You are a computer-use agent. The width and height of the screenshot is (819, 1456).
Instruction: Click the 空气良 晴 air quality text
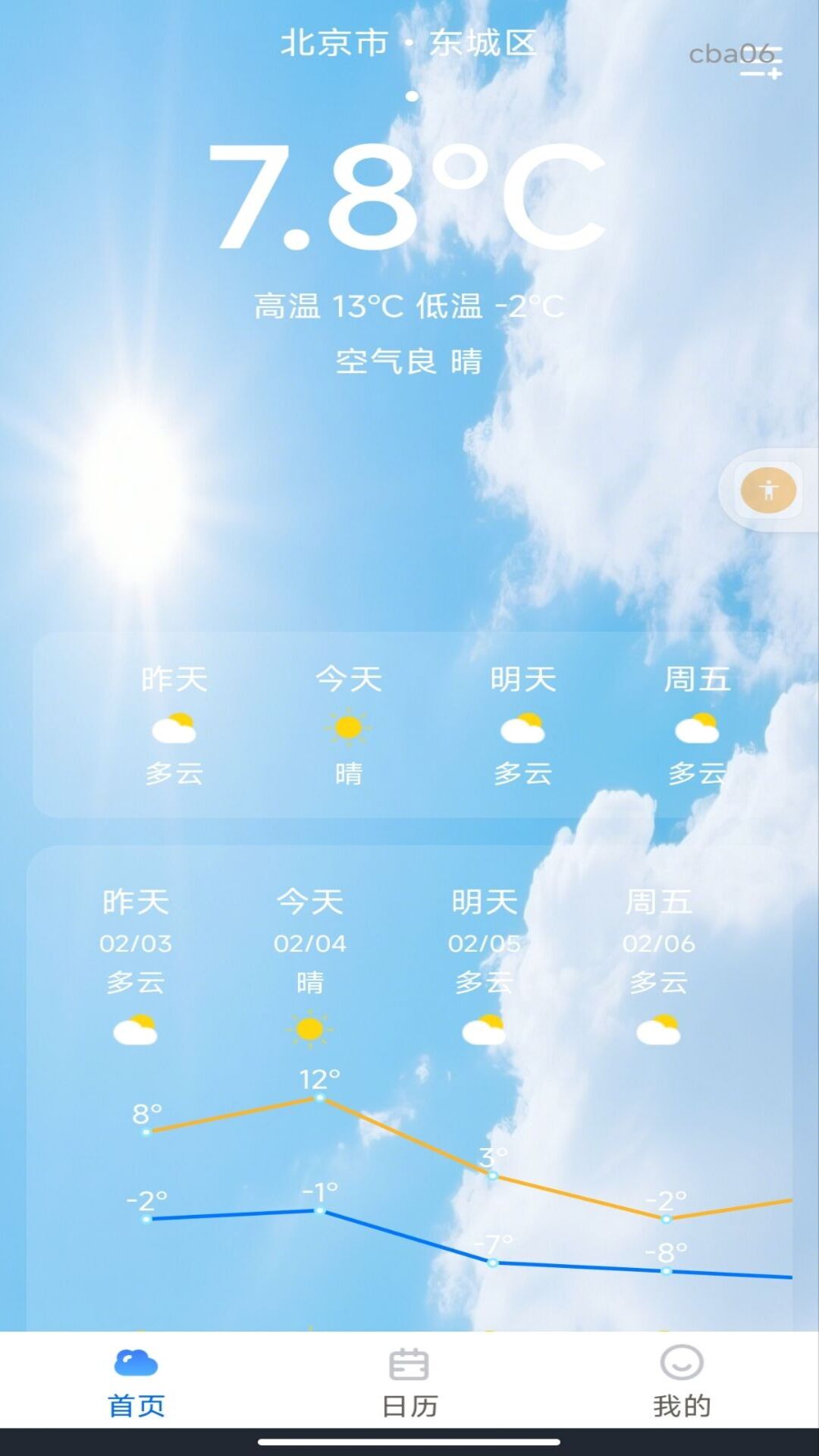click(409, 362)
